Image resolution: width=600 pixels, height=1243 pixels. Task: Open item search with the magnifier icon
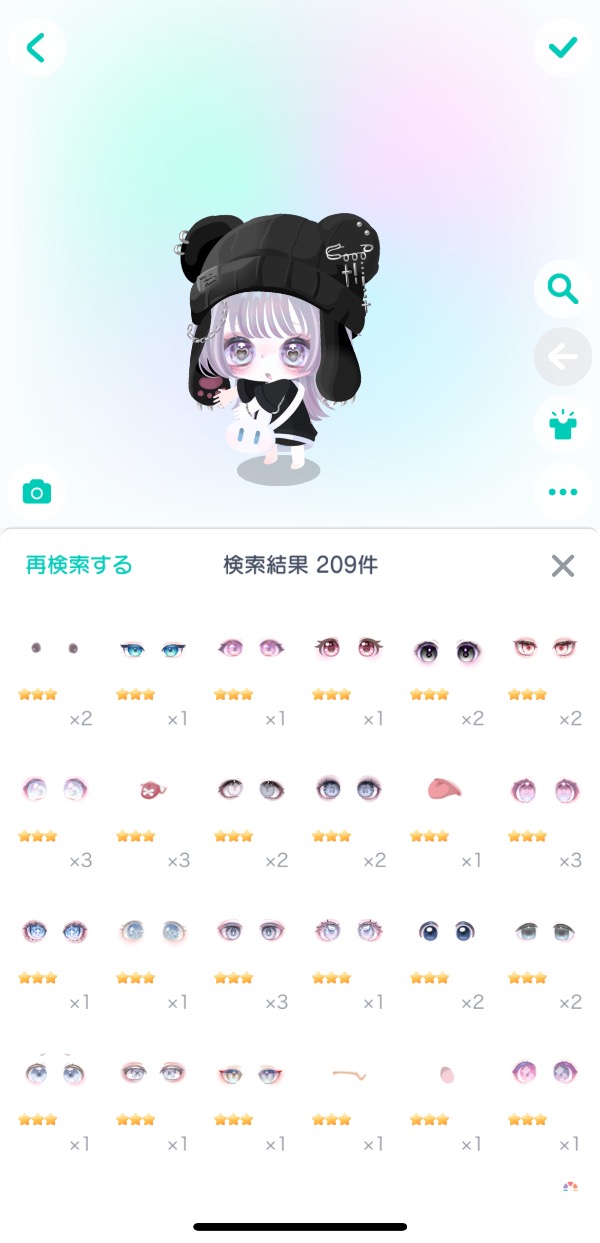point(562,290)
